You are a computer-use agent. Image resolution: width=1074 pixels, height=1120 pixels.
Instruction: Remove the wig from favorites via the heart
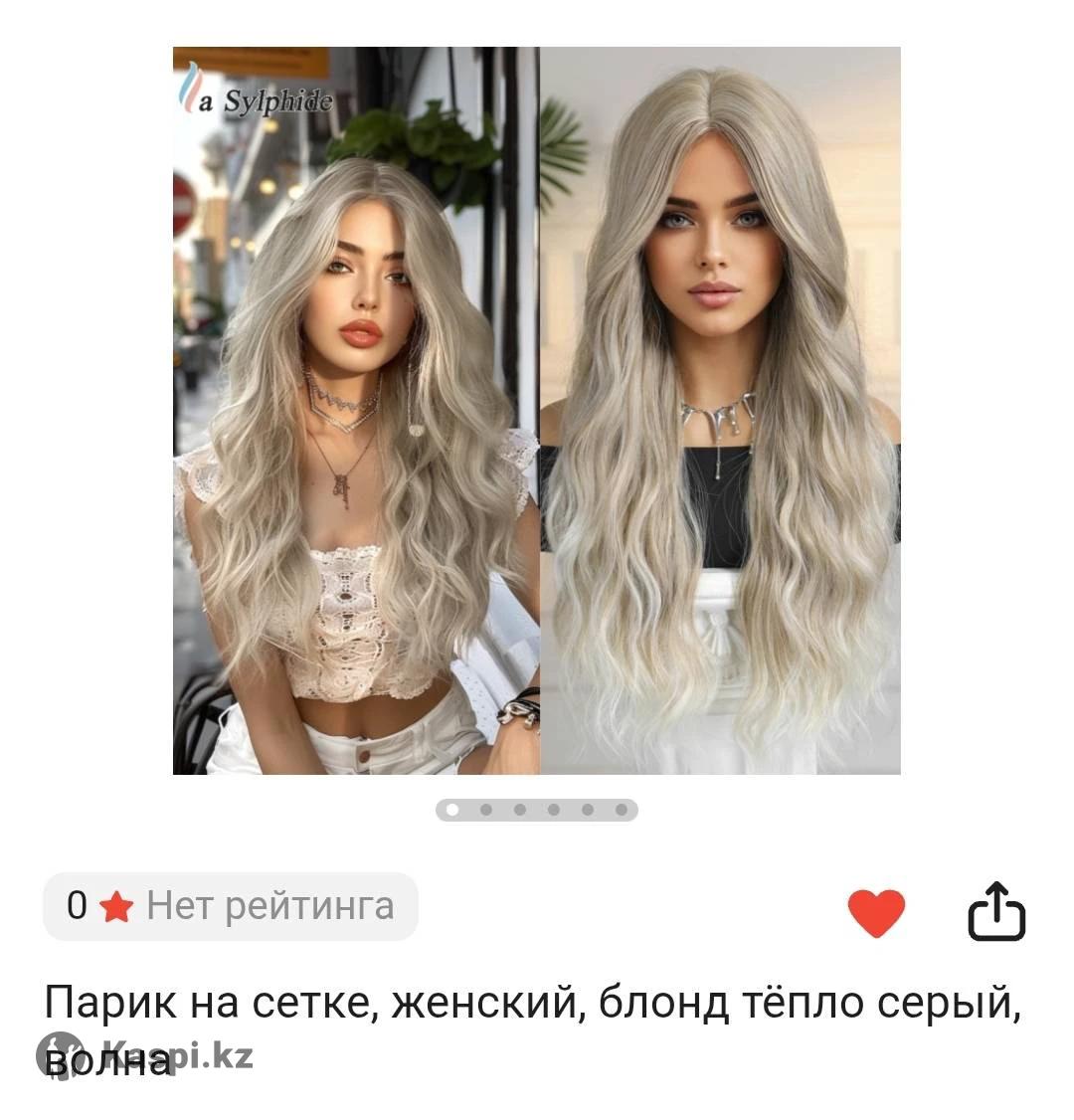(x=875, y=911)
